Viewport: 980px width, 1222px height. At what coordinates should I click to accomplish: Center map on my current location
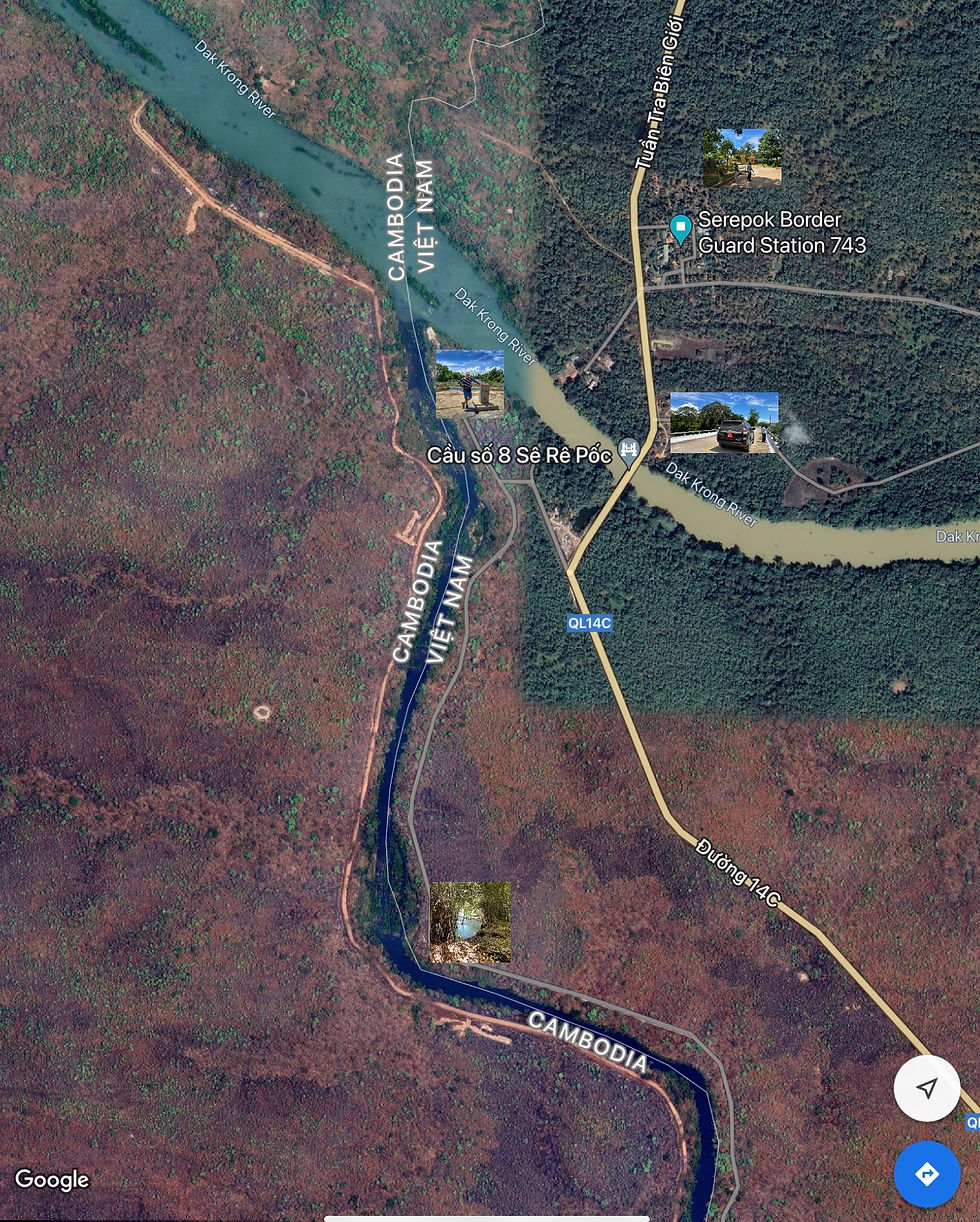[926, 1088]
